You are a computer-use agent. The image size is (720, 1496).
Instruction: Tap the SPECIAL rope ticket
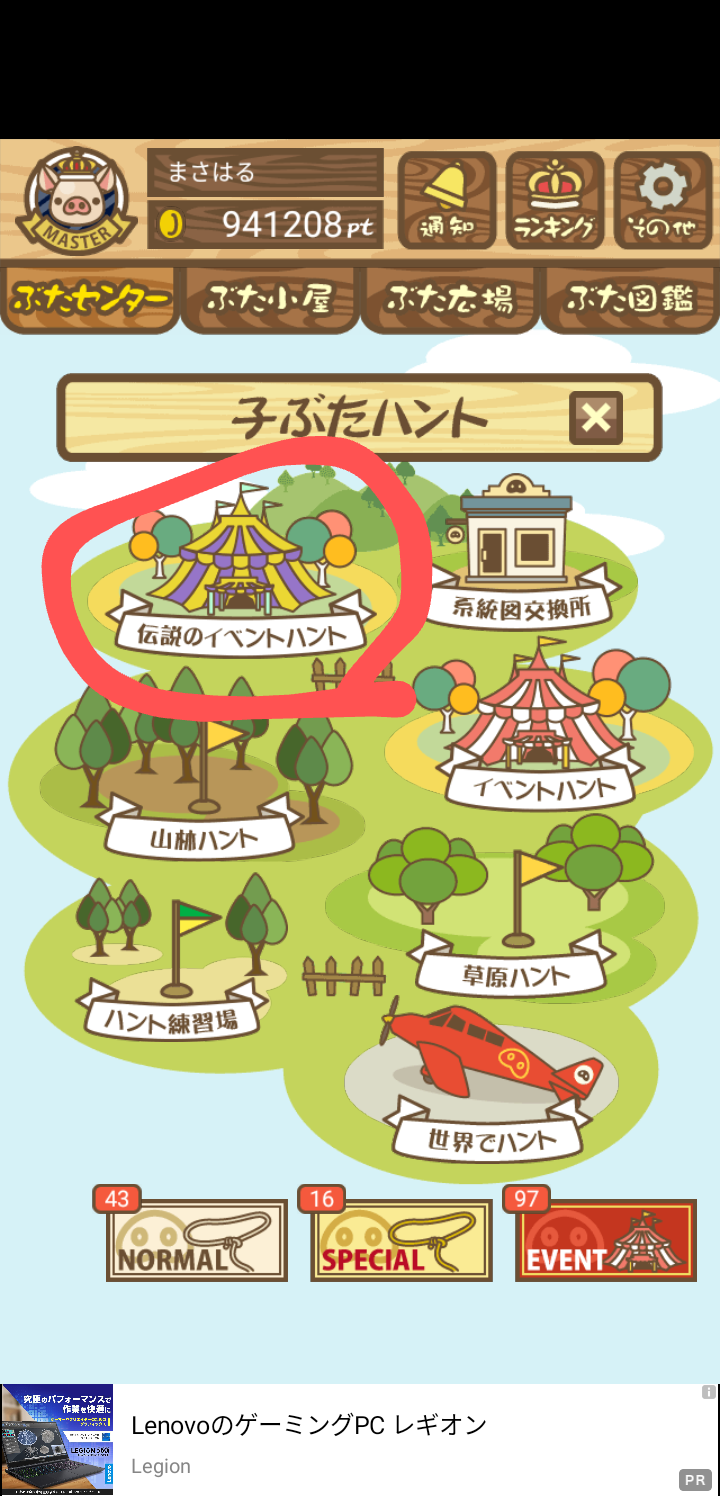coord(400,1238)
